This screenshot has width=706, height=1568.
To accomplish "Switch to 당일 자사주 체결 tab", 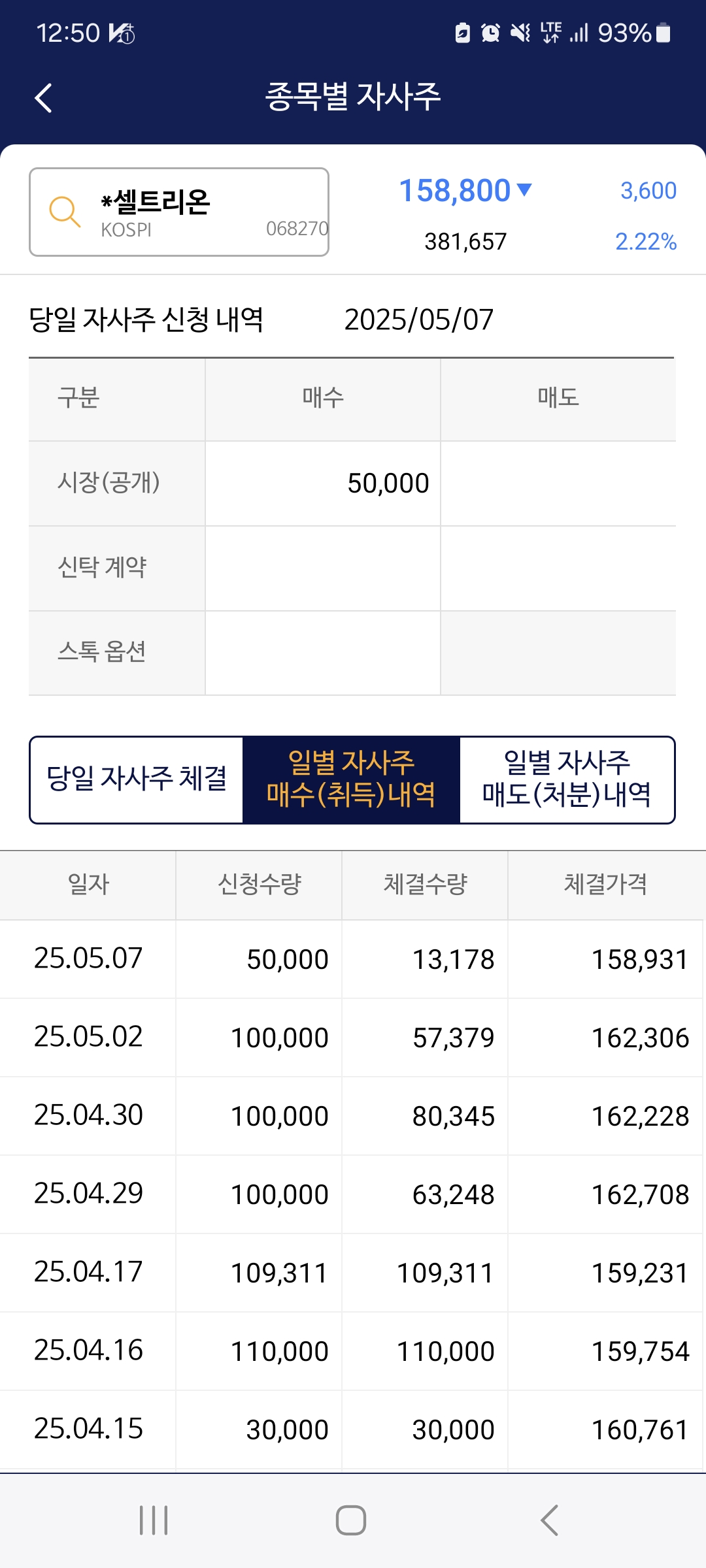I will (x=137, y=779).
